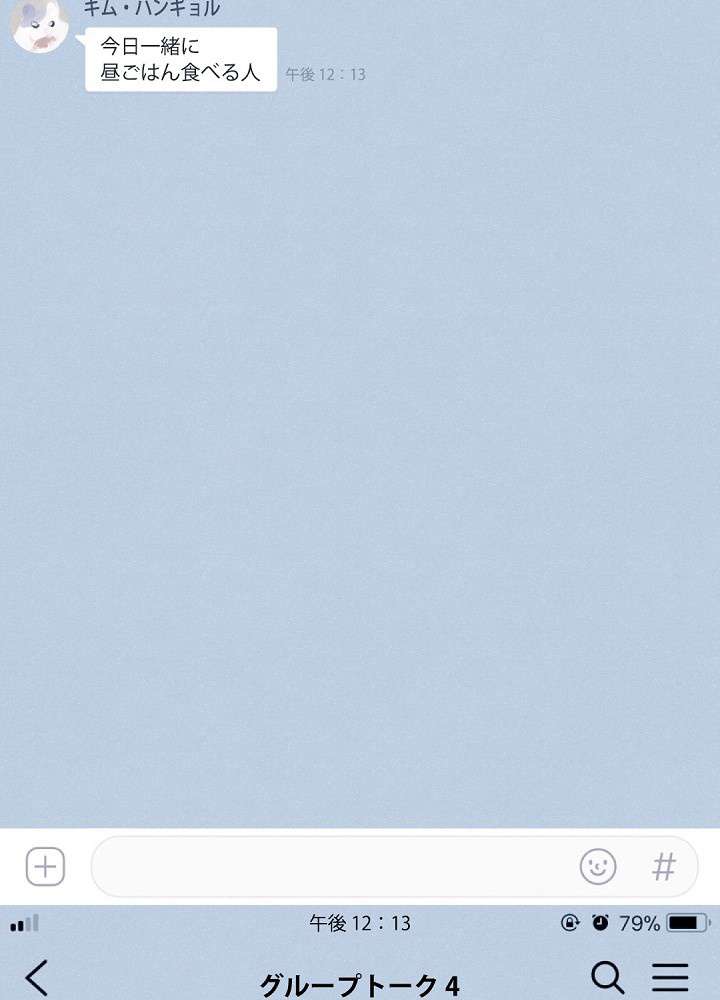
Task: Open the hamburger menu for the chat
Action: pyautogui.click(x=670, y=977)
